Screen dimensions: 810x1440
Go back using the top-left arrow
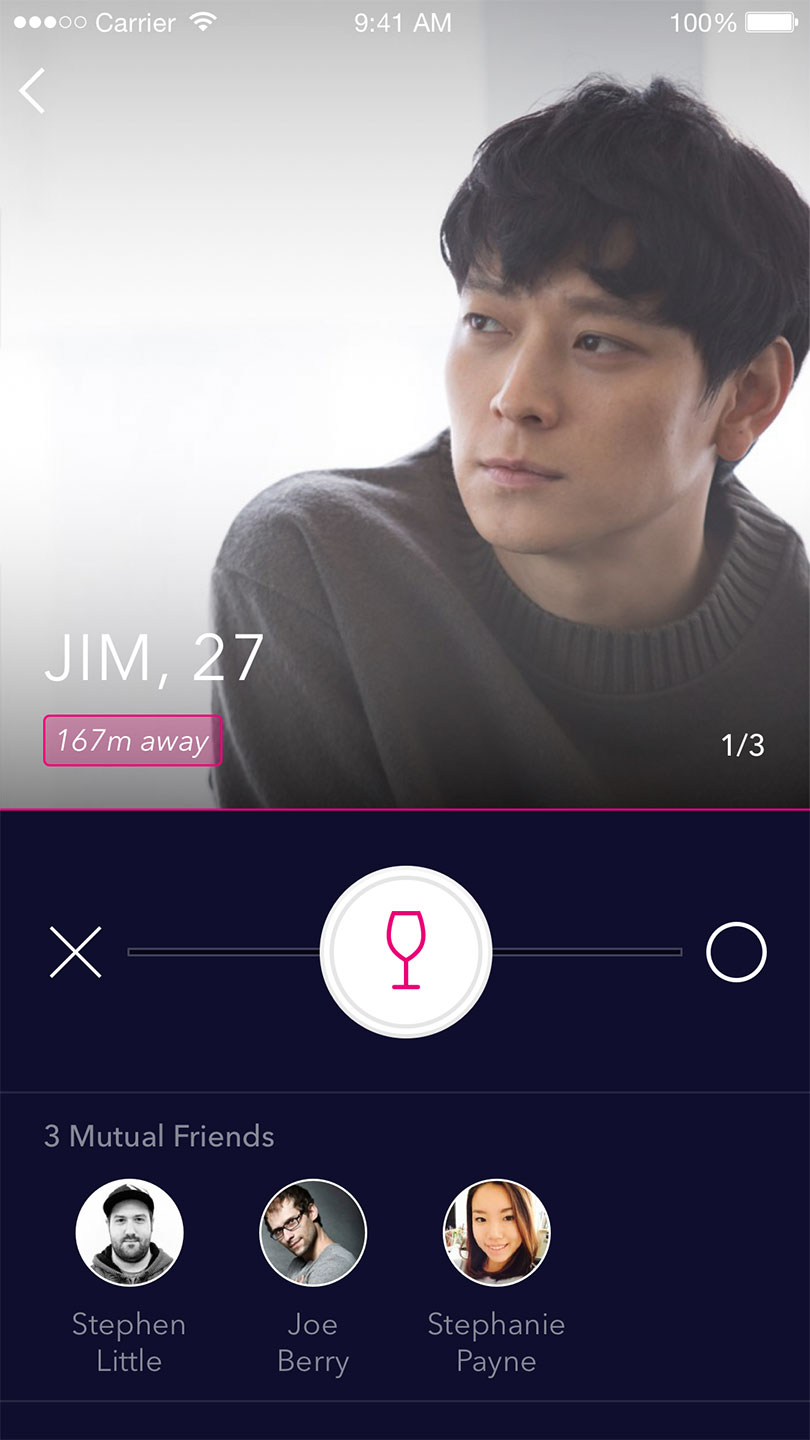[32, 91]
